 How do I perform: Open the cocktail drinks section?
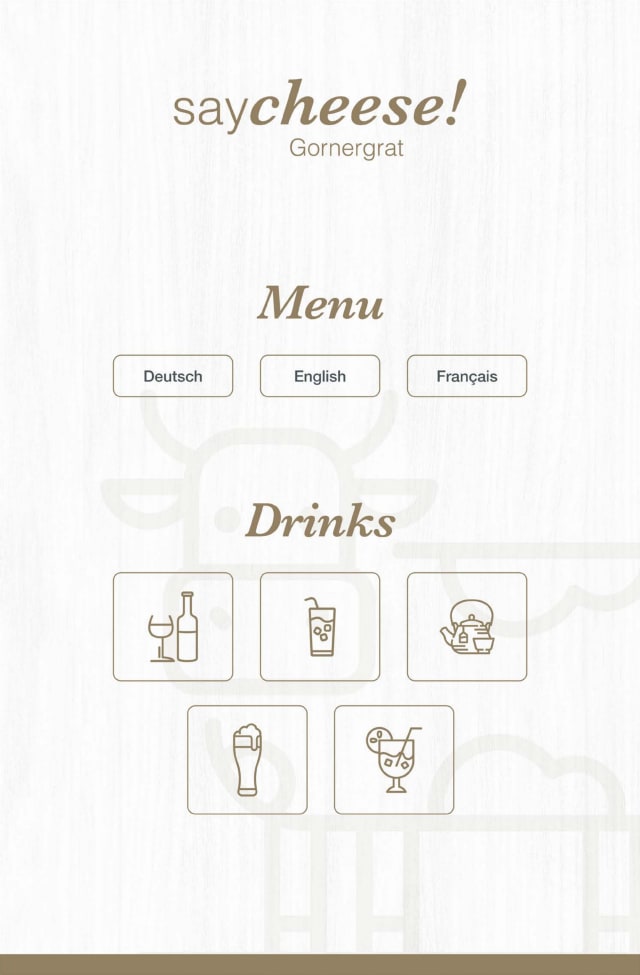(x=394, y=759)
